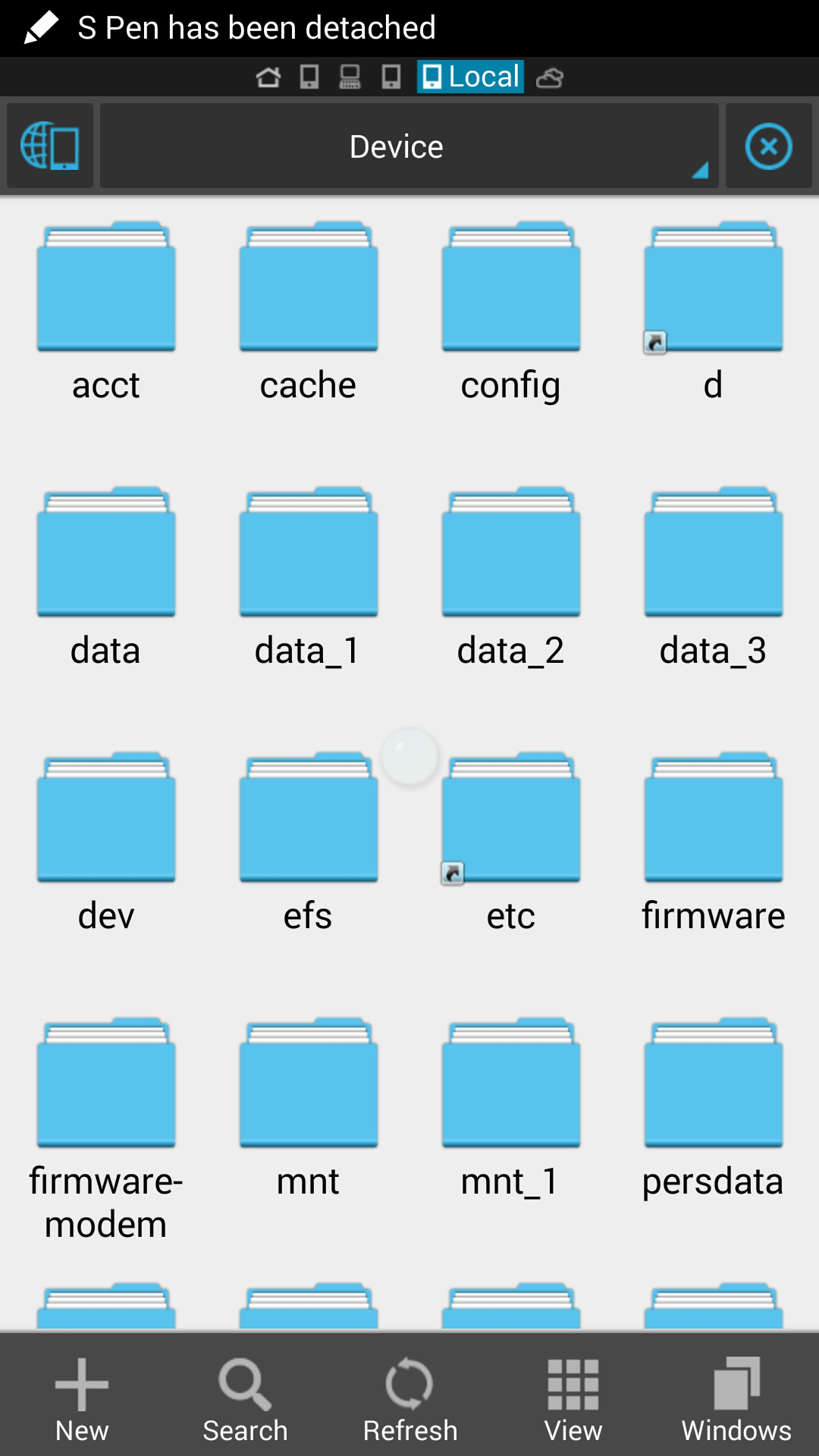Open the globe and device menu icon
Screen dimensions: 819x1456
50,146
